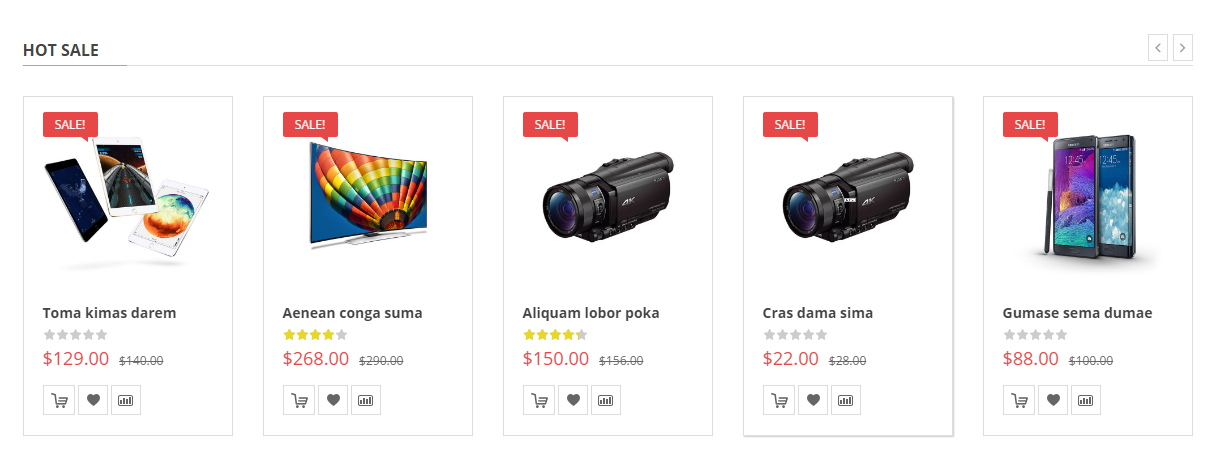This screenshot has width=1215, height=457.
Task: Add Aliquam lobor poka to cart
Action: click(x=538, y=400)
